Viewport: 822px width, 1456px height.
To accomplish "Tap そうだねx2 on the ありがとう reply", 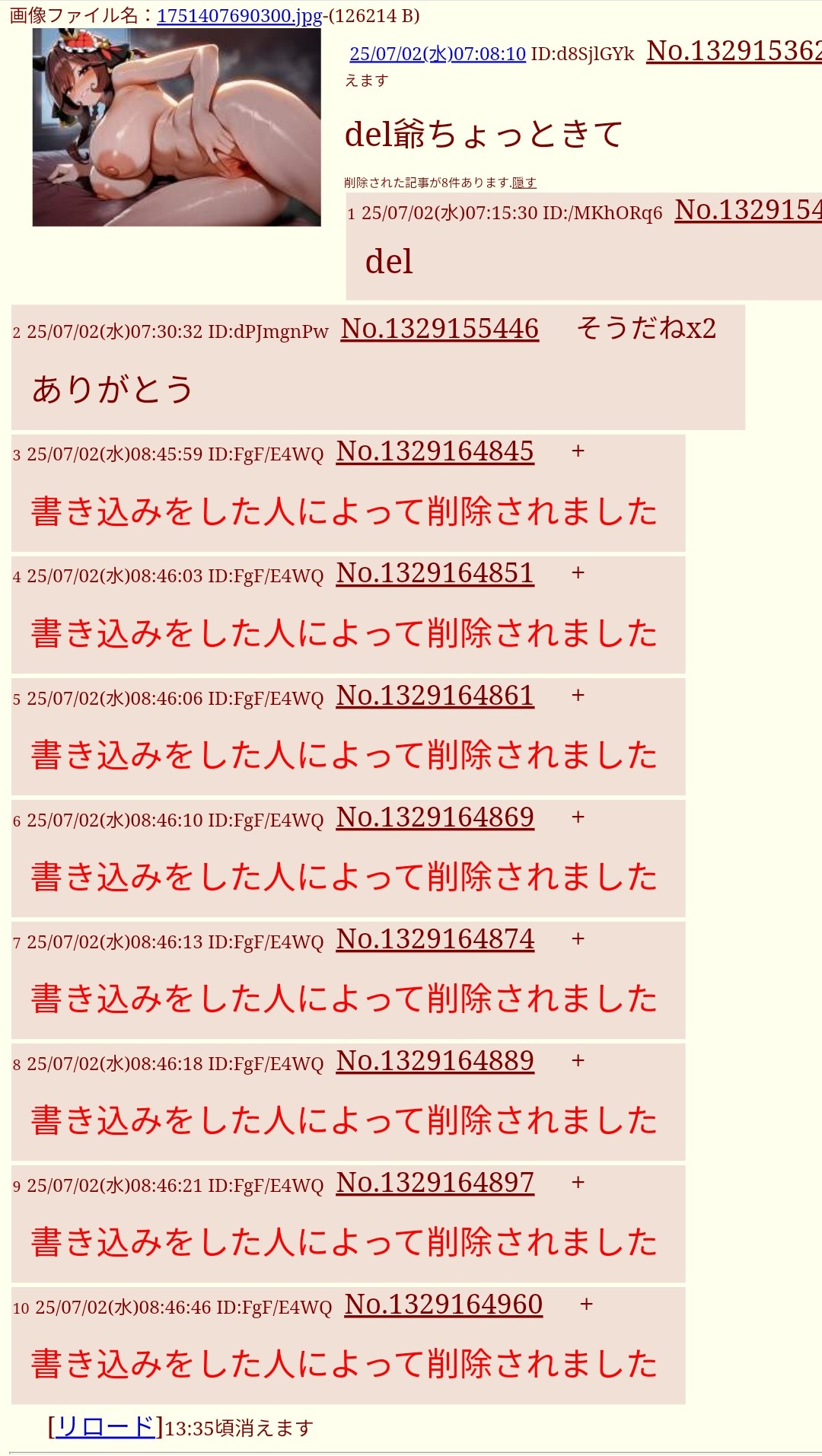I will [x=646, y=329].
